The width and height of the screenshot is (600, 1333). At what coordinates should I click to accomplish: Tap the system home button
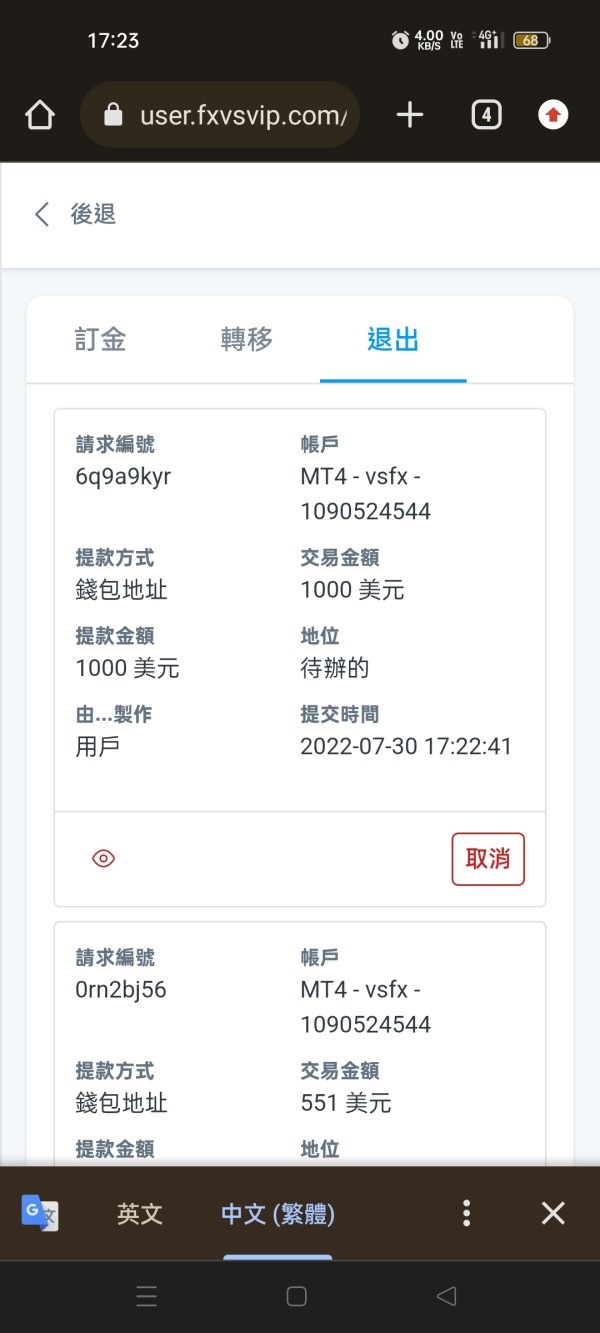point(297,1296)
